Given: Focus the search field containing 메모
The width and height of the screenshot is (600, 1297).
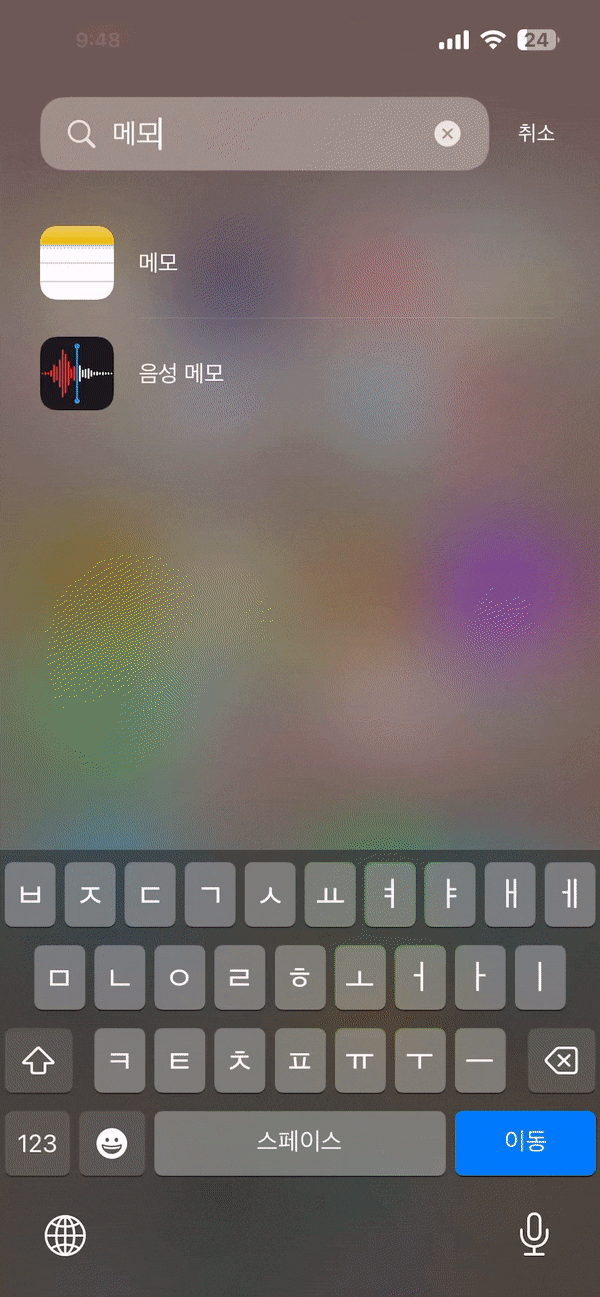Looking at the screenshot, I should point(264,133).
